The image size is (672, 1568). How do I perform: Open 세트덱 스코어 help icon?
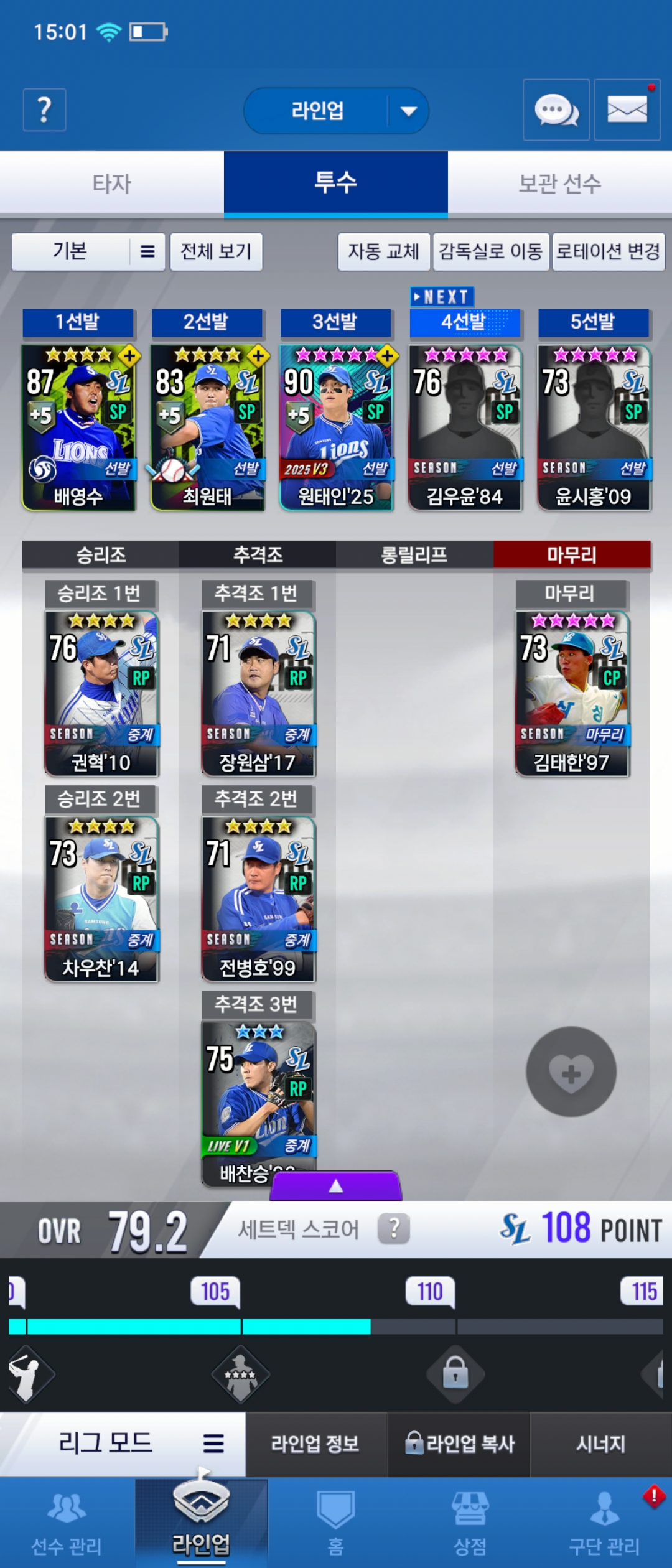click(x=393, y=1229)
